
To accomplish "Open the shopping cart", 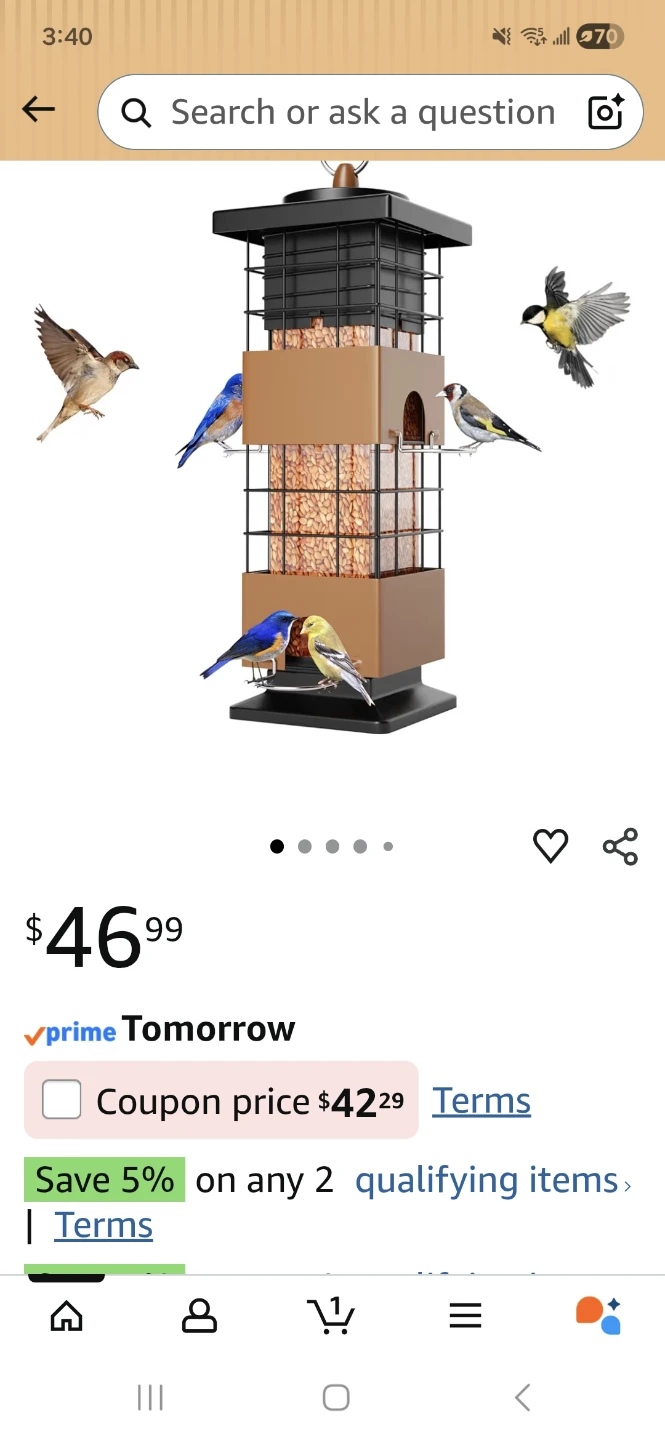I will [x=331, y=1314].
